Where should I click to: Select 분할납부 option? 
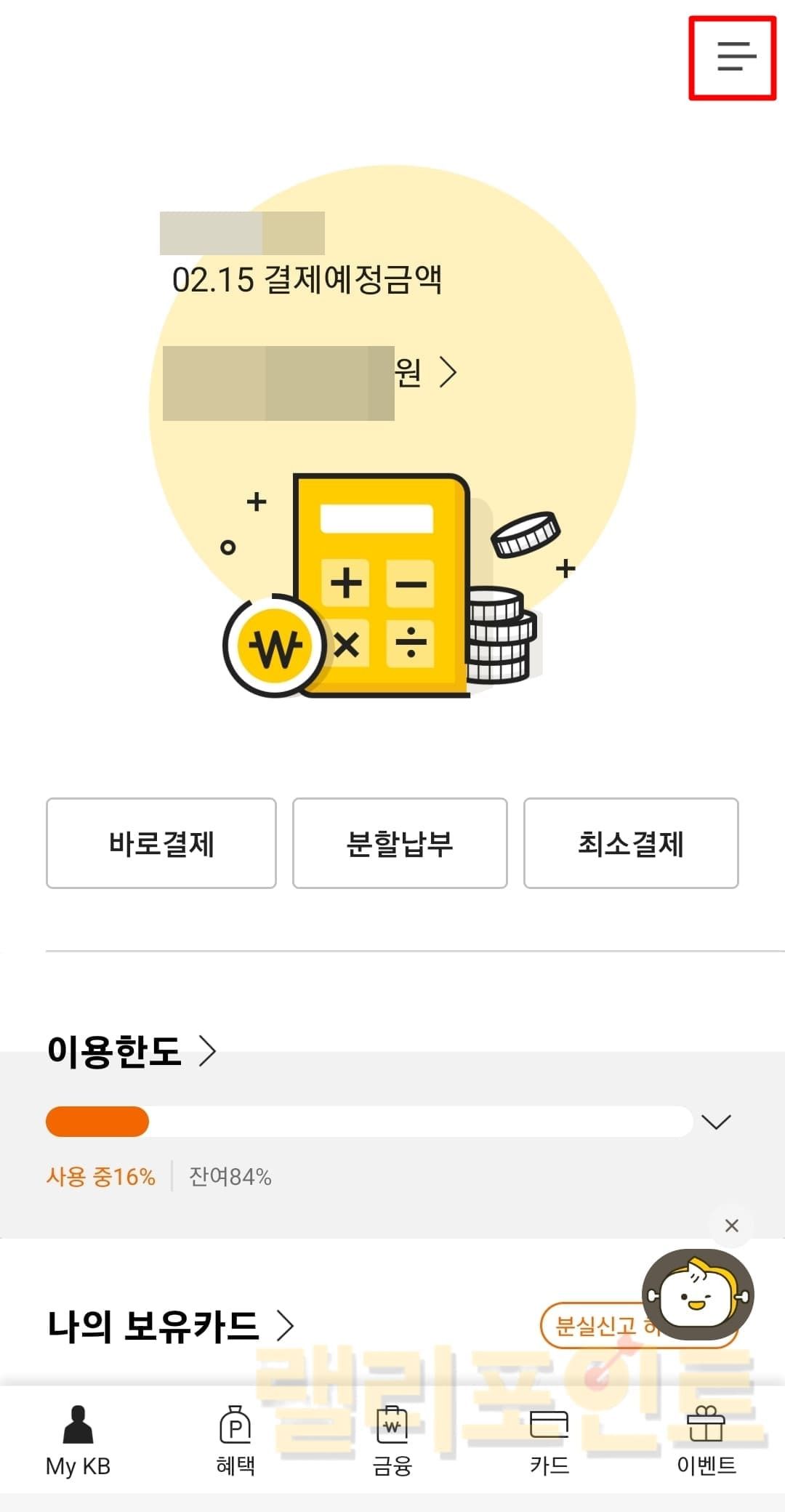[x=400, y=843]
